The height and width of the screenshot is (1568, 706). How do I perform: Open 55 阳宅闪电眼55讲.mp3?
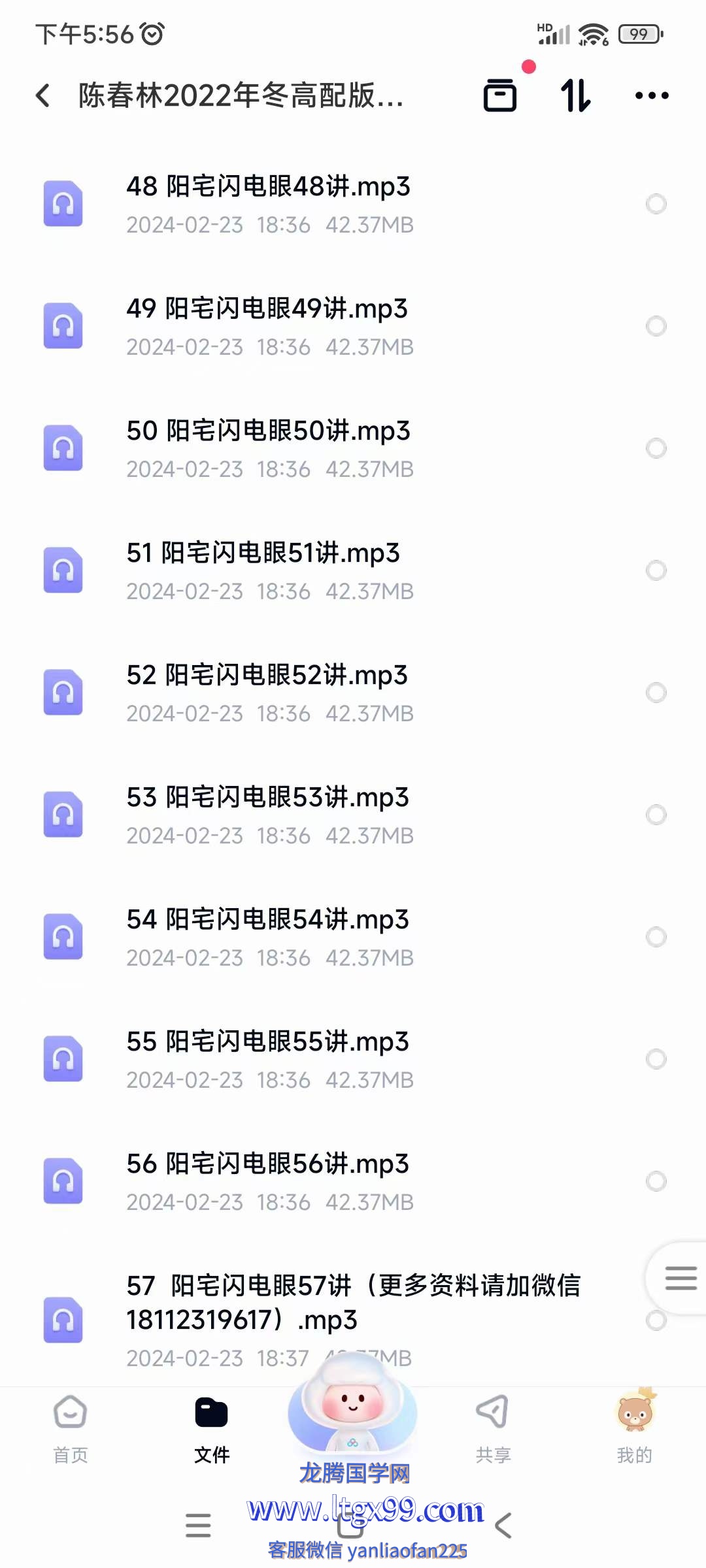[267, 1059]
